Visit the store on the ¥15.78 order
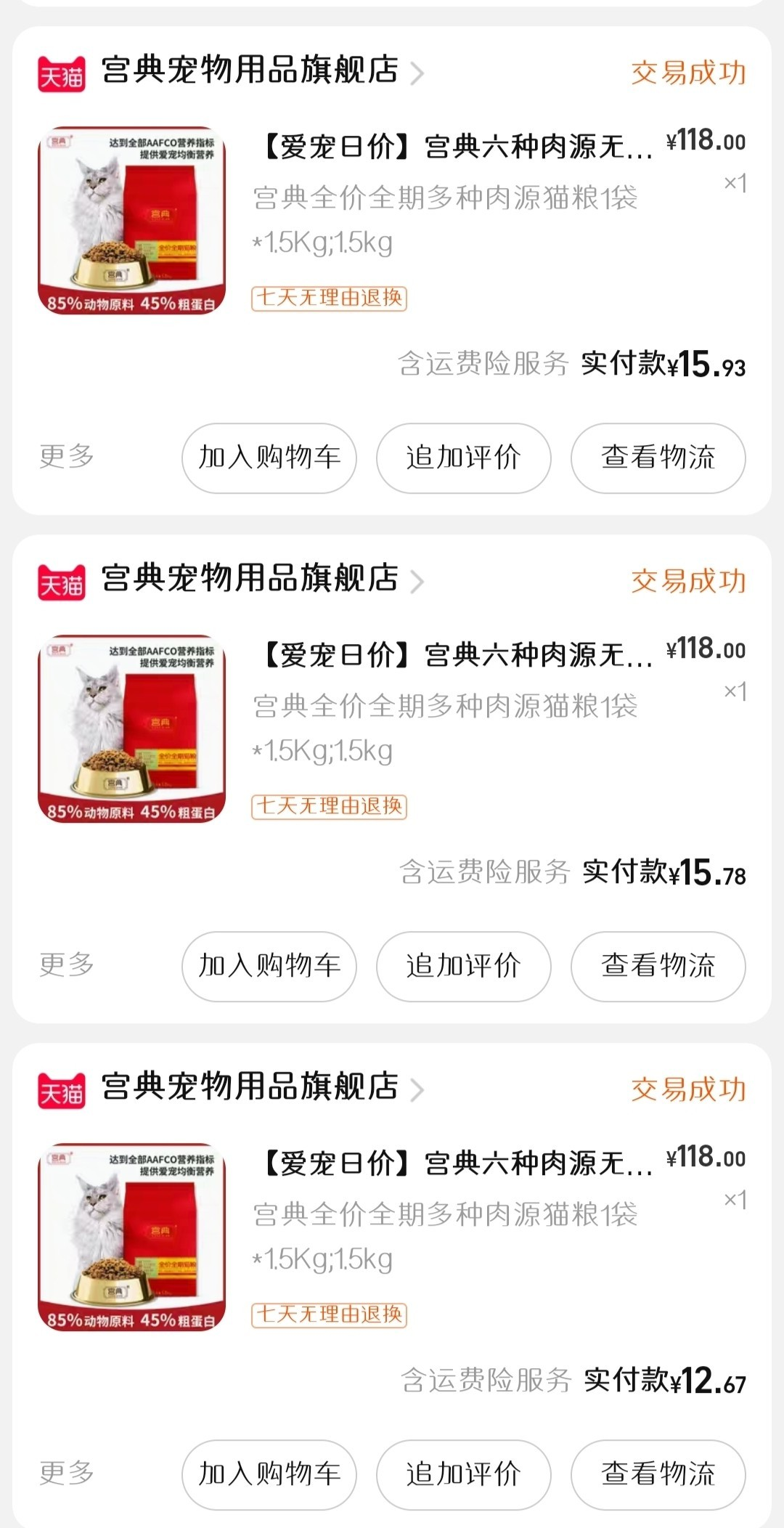This screenshot has width=784, height=1528. (x=249, y=580)
